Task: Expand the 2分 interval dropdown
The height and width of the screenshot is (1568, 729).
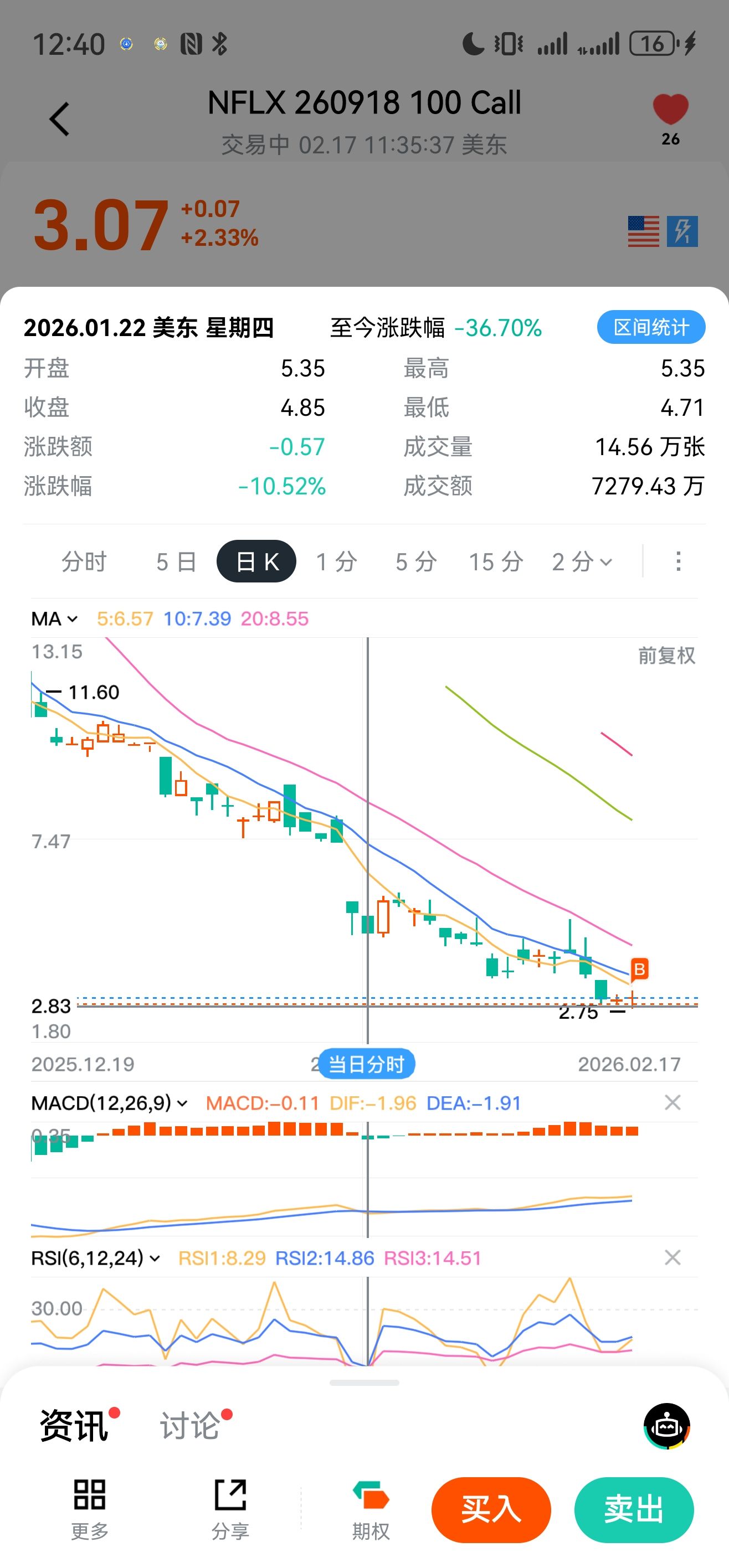Action: (x=582, y=561)
